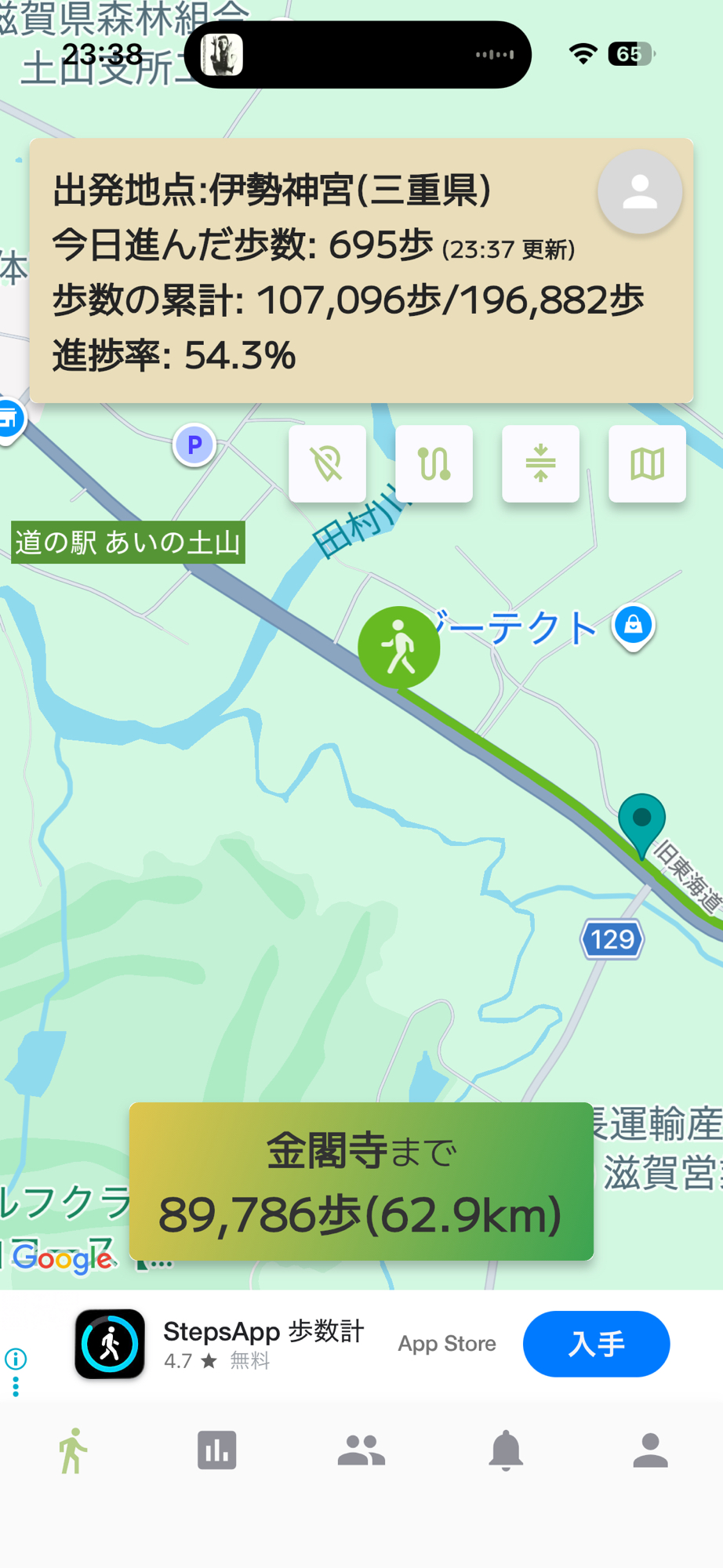Open the notifications bell tab
Viewport: 723px width, 1568px height.
(x=506, y=1450)
